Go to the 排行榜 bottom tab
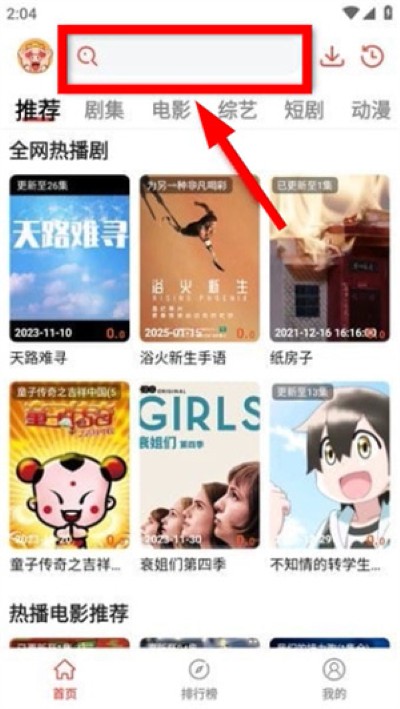Viewport: 400px width, 709px height. coord(199,679)
